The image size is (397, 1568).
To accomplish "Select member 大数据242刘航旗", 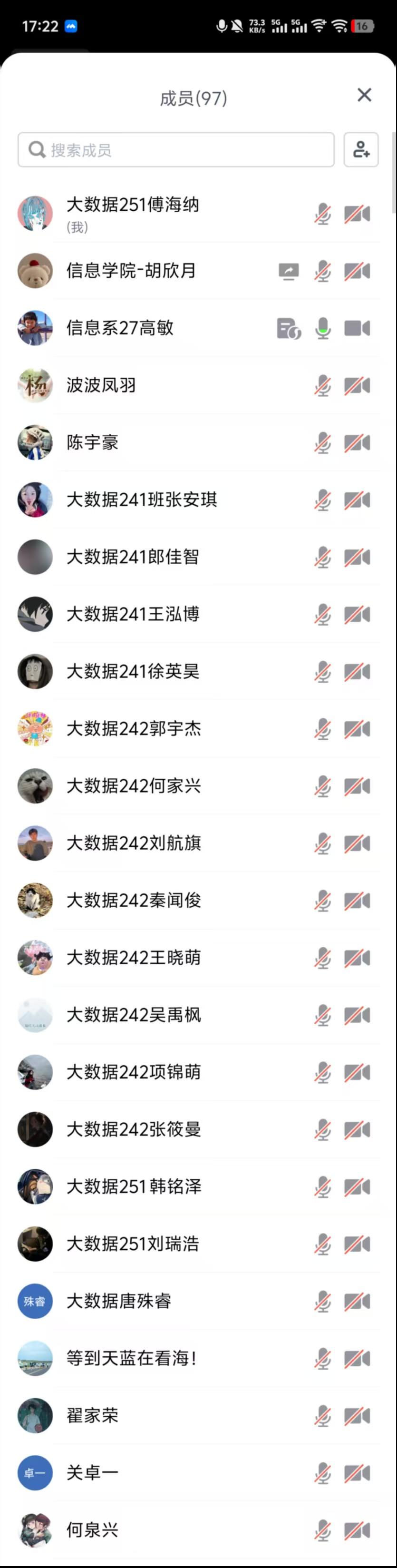I will 134,843.
